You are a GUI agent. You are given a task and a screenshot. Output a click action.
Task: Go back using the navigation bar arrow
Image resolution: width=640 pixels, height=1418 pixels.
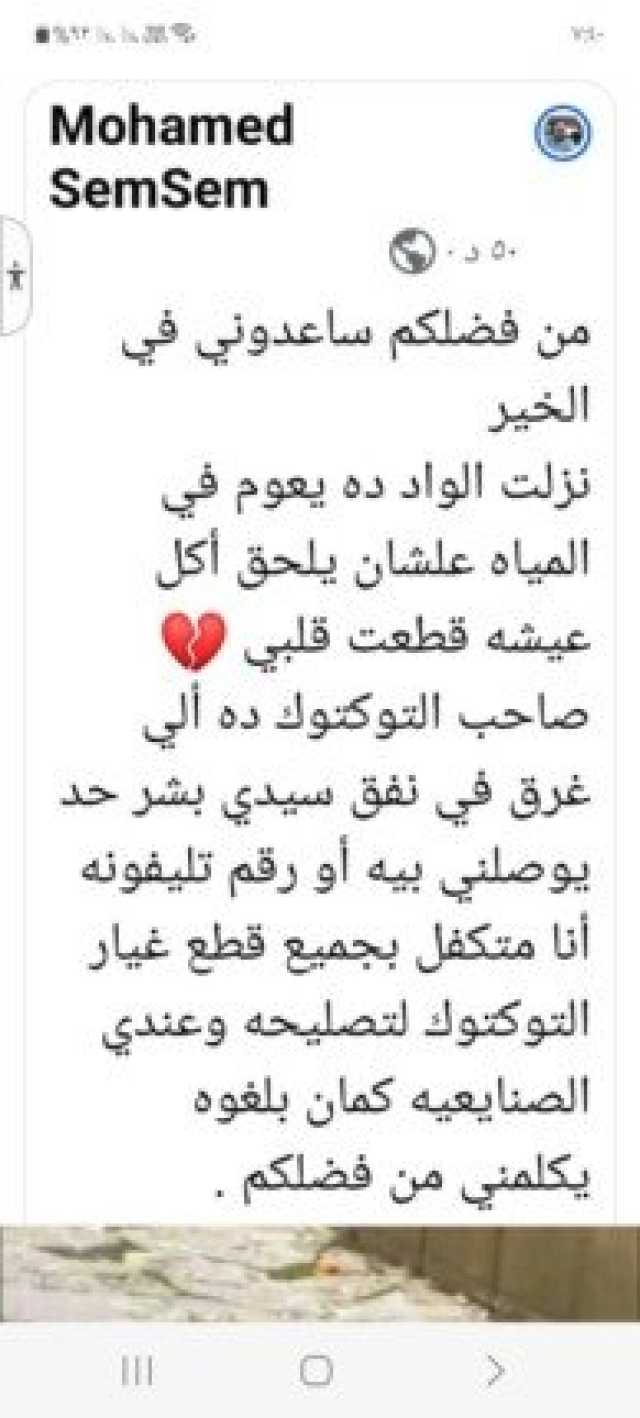click(495, 1370)
